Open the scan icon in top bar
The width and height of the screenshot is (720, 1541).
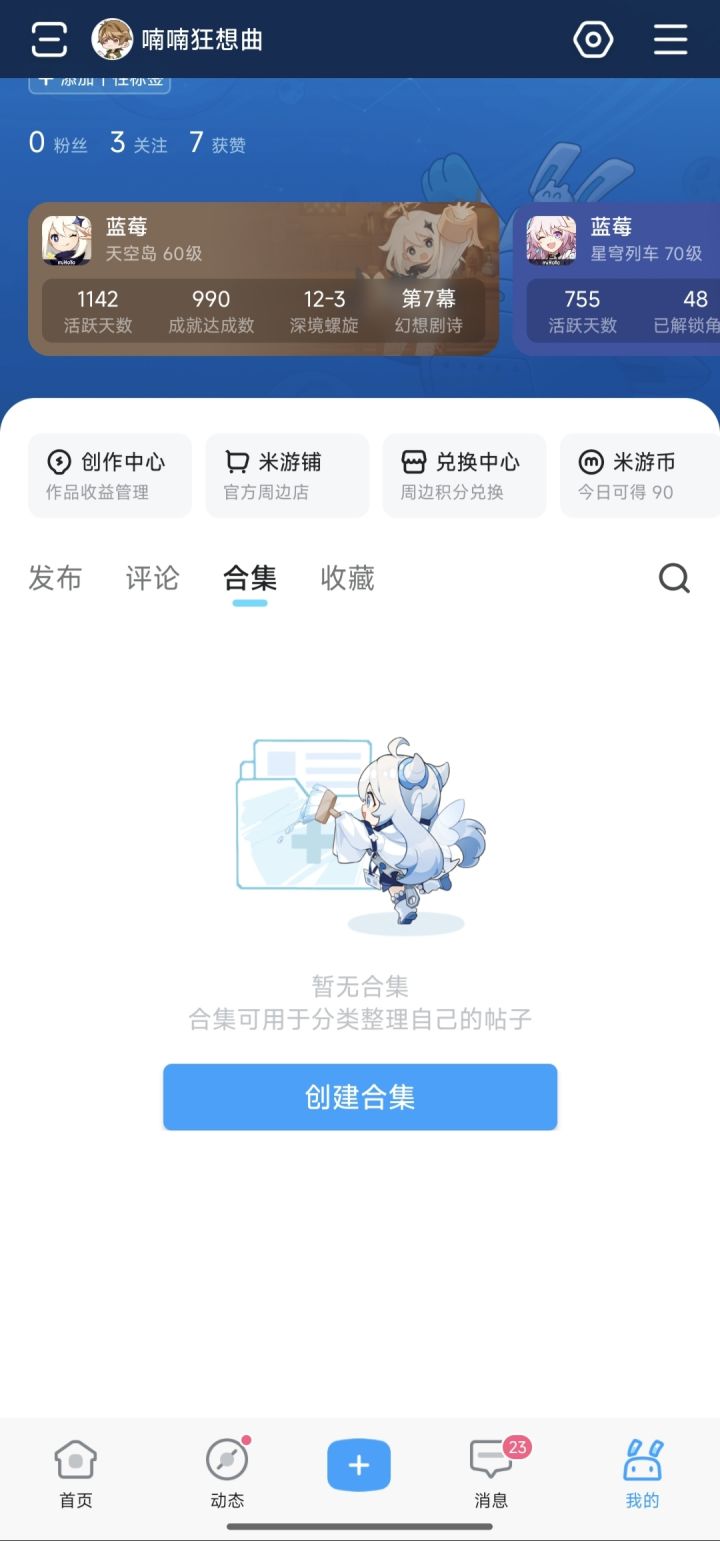[x=593, y=39]
